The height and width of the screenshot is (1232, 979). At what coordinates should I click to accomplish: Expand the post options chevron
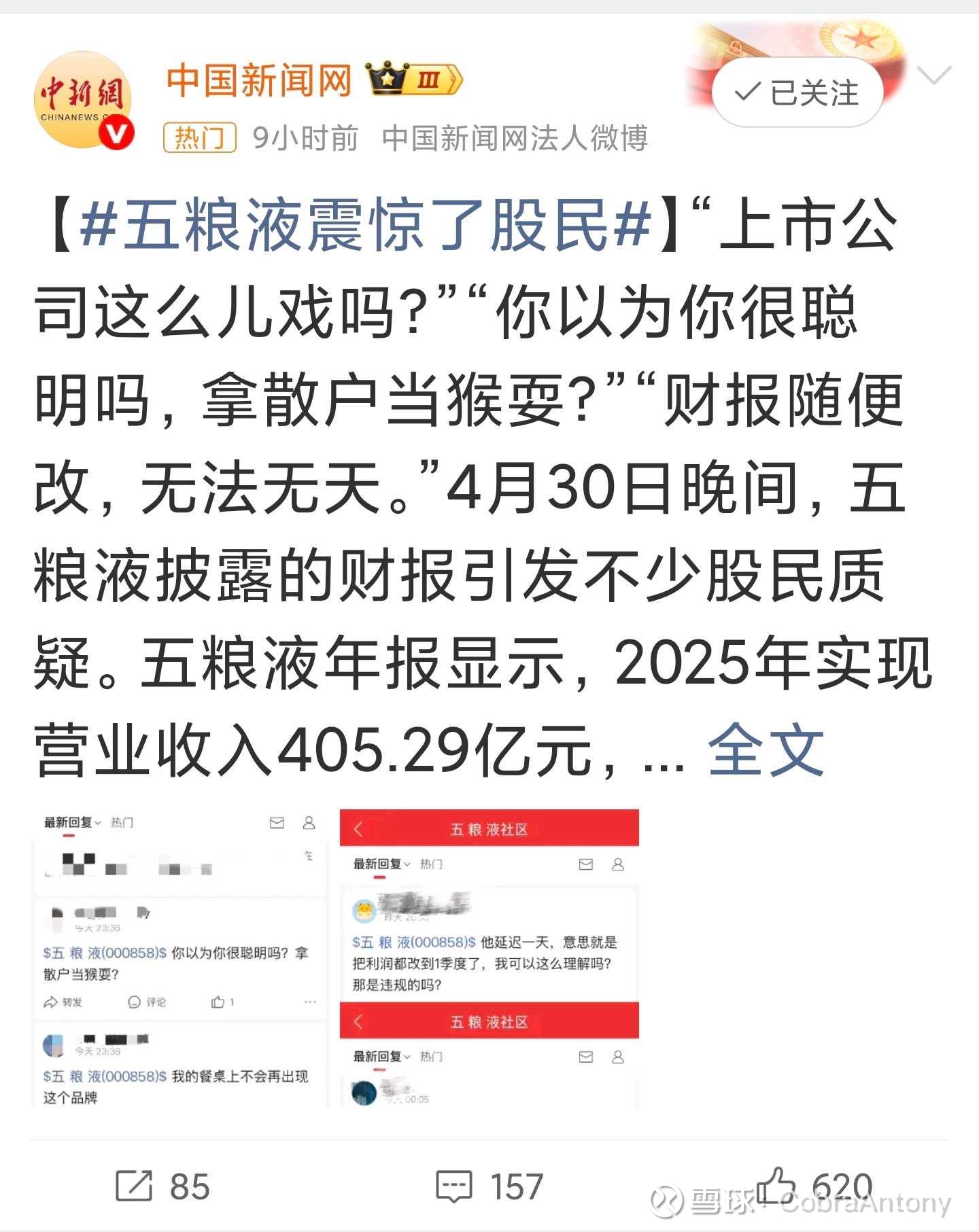934,74
